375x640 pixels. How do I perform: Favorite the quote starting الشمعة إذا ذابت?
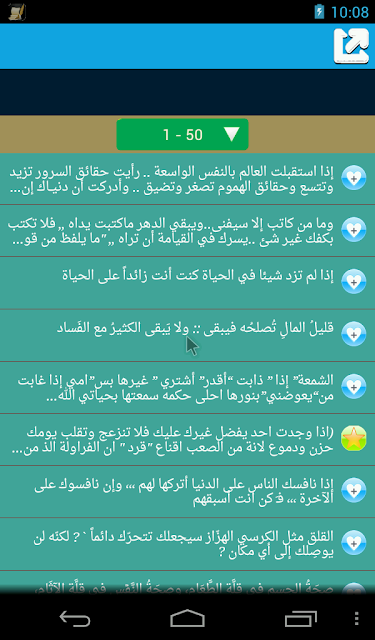pyautogui.click(x=354, y=386)
